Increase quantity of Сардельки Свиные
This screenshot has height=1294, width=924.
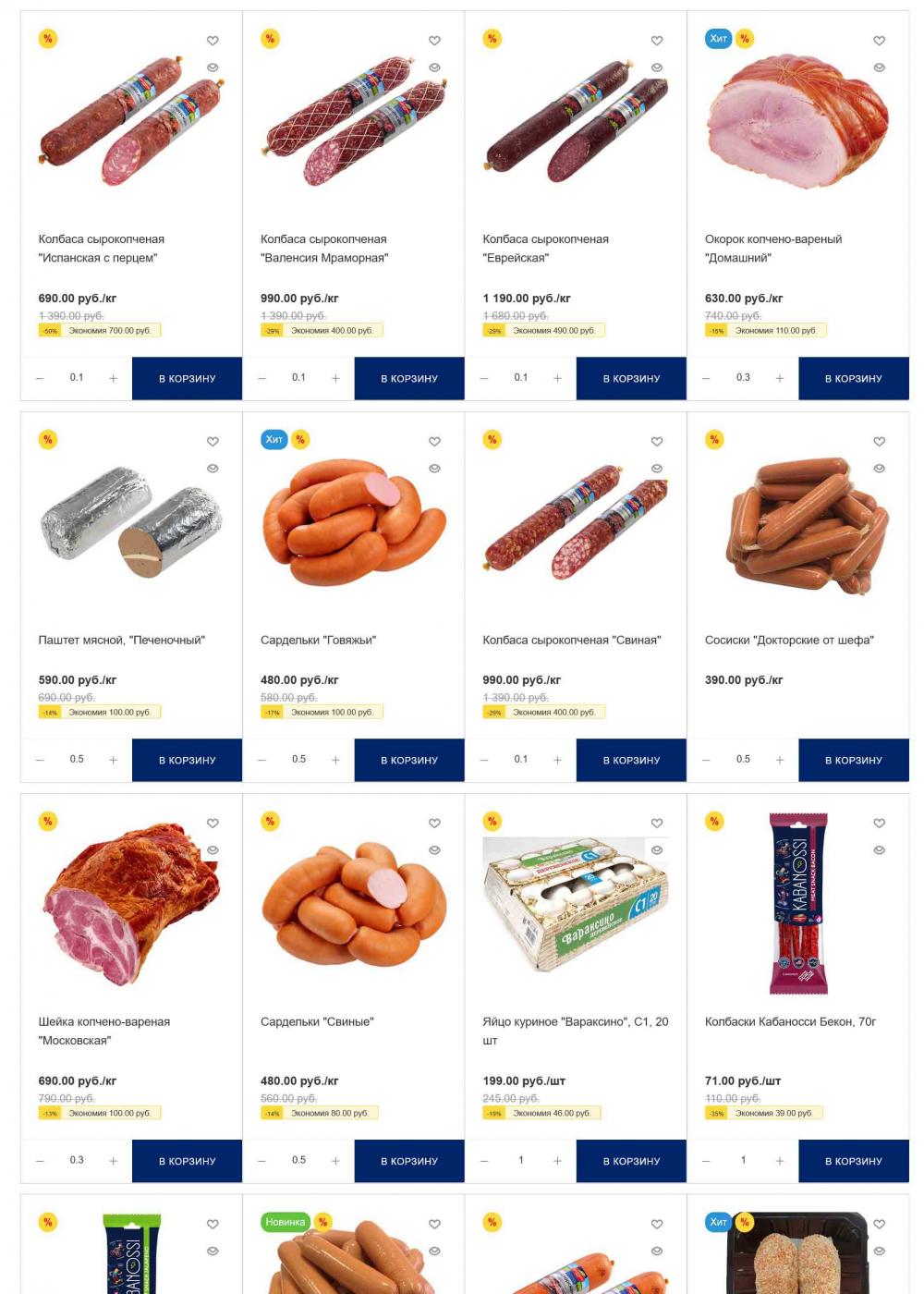tap(335, 1161)
